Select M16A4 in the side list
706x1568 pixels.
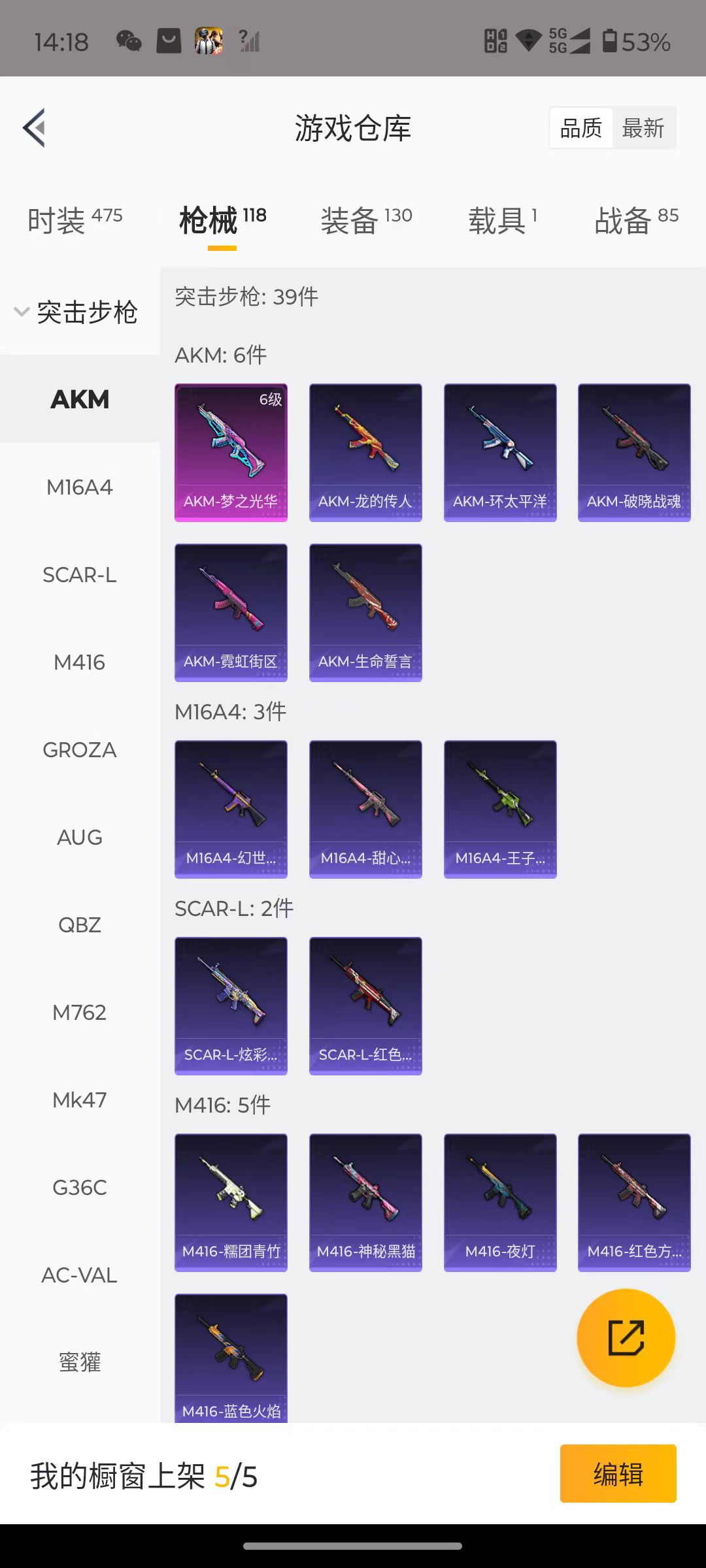click(80, 487)
